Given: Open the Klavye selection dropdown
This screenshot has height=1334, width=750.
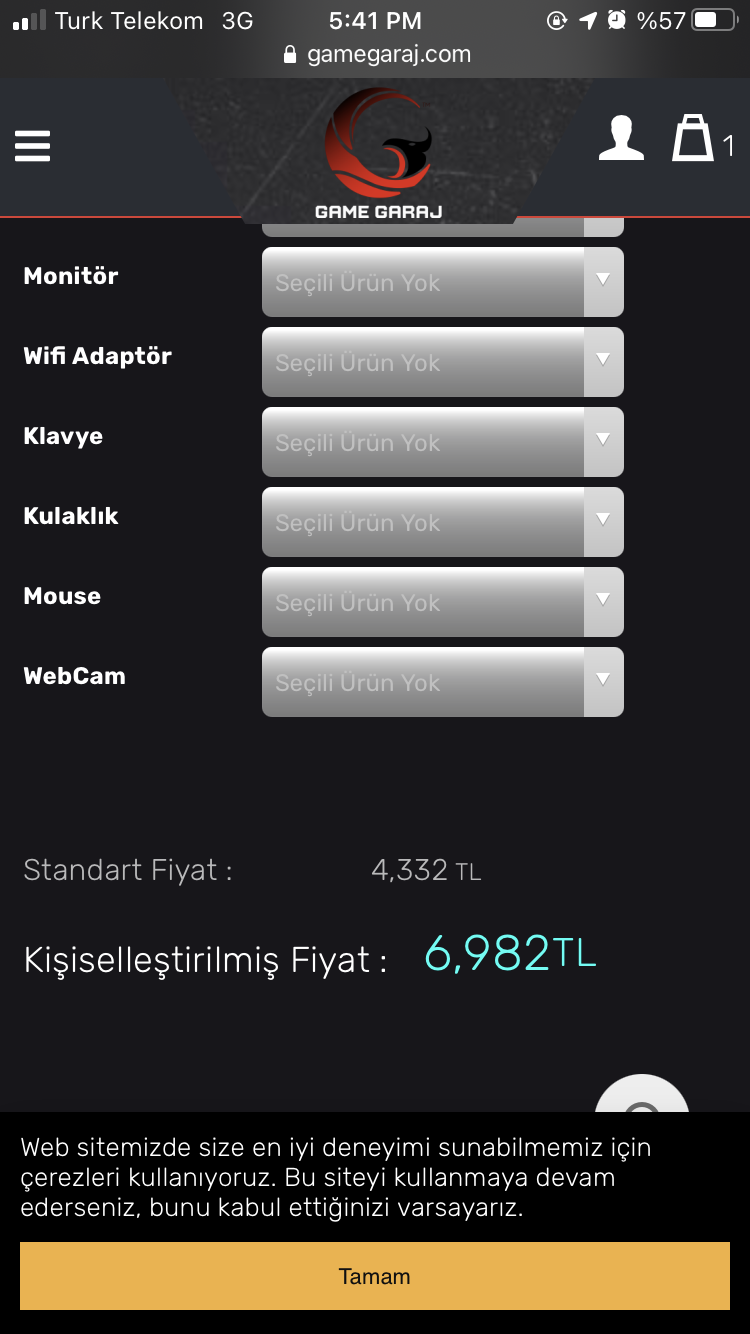Looking at the screenshot, I should click(442, 443).
